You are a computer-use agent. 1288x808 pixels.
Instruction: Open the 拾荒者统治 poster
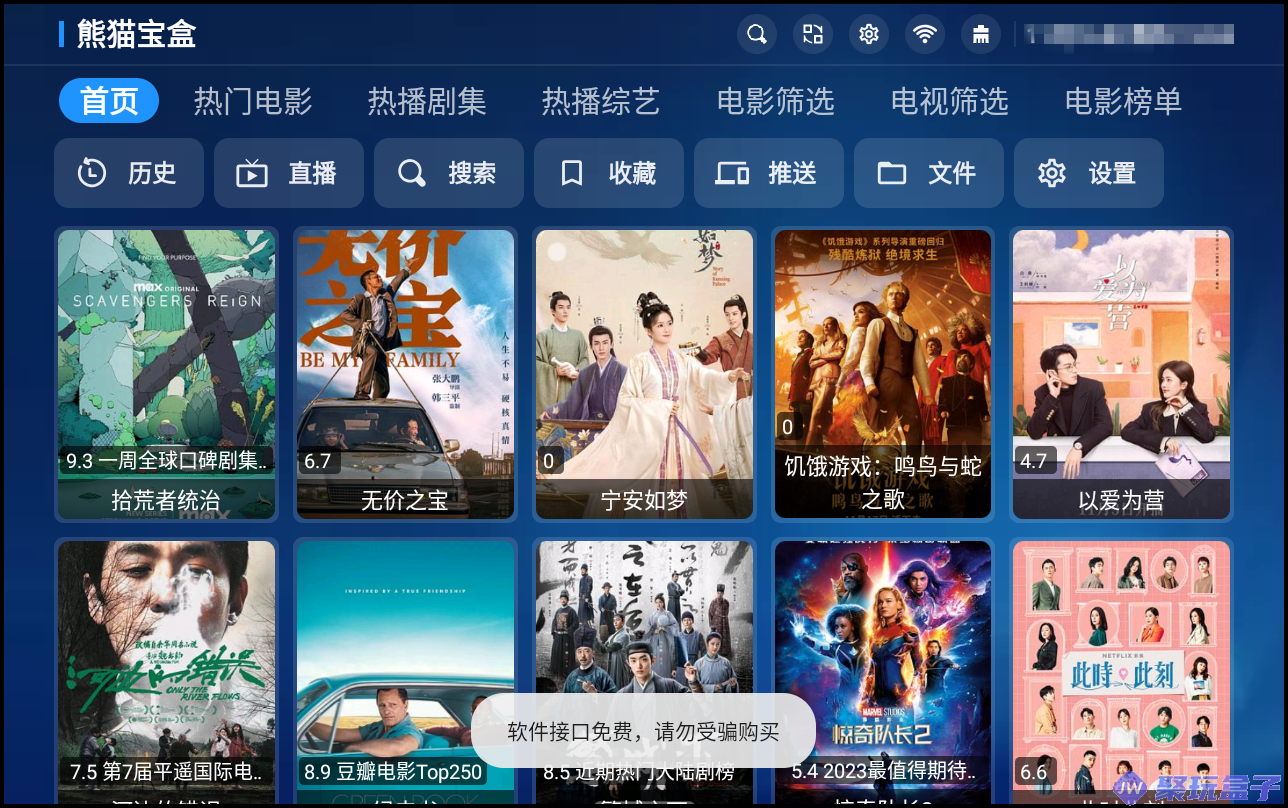tap(166, 374)
